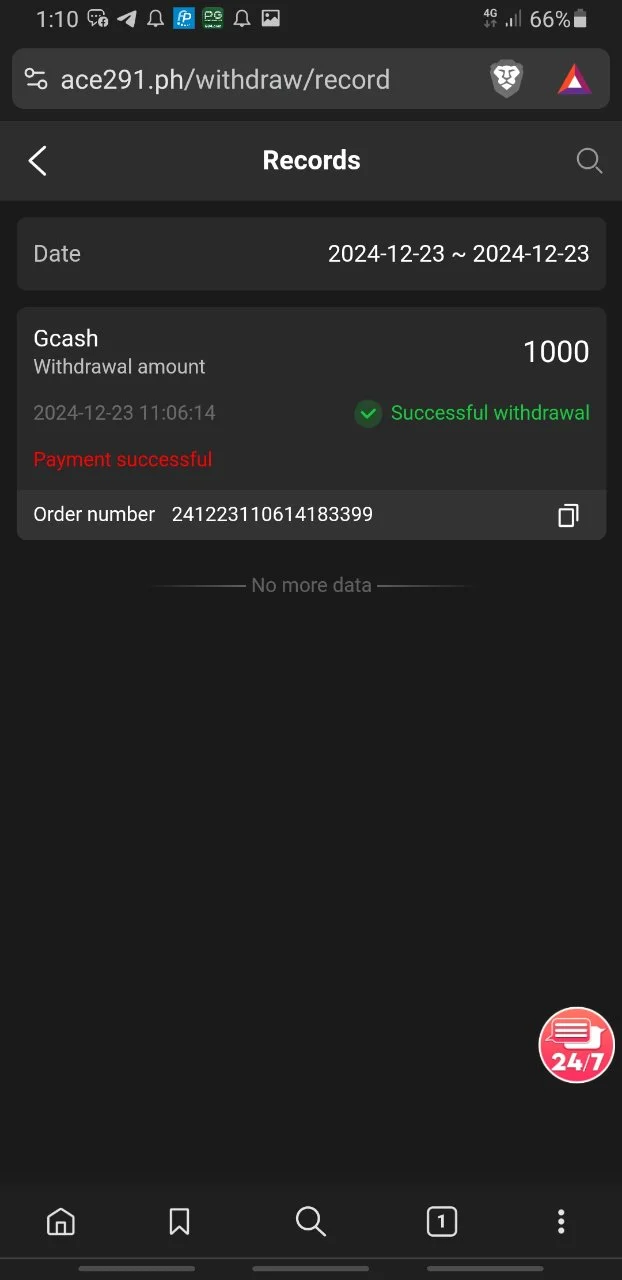The image size is (622, 1280).
Task: Tap the browser search button at the bottom
Action: tap(311, 1221)
